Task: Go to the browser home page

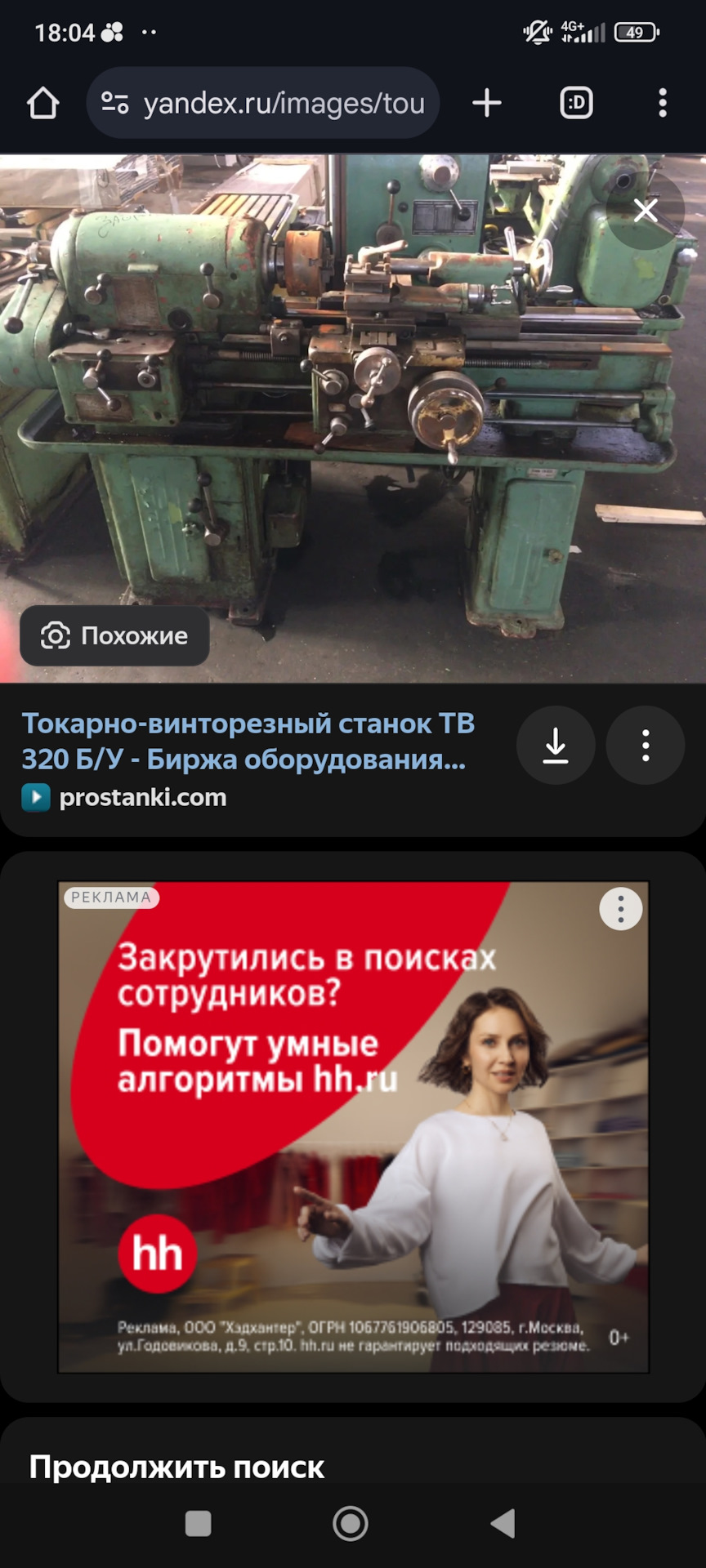Action: point(43,104)
